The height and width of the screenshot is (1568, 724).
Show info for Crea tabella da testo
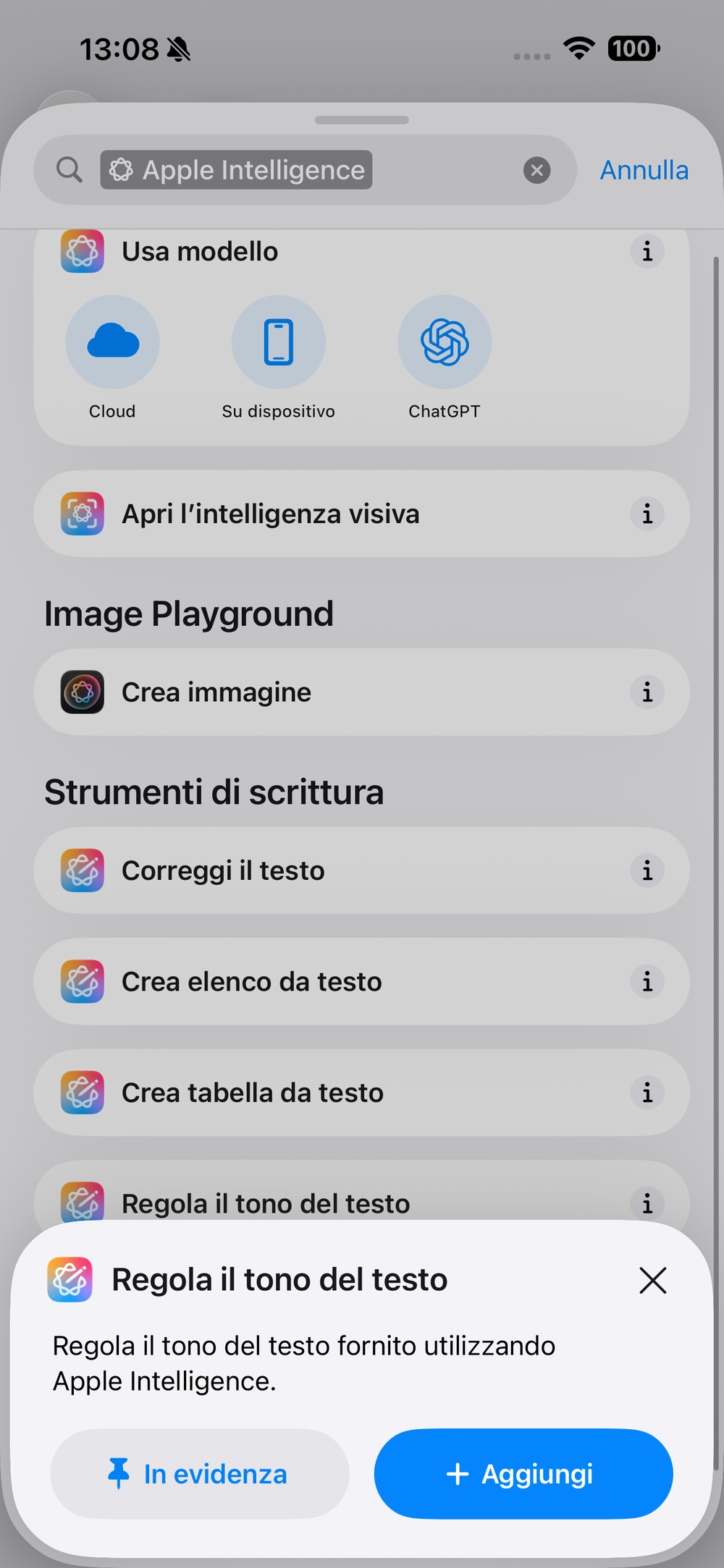[x=647, y=1093]
